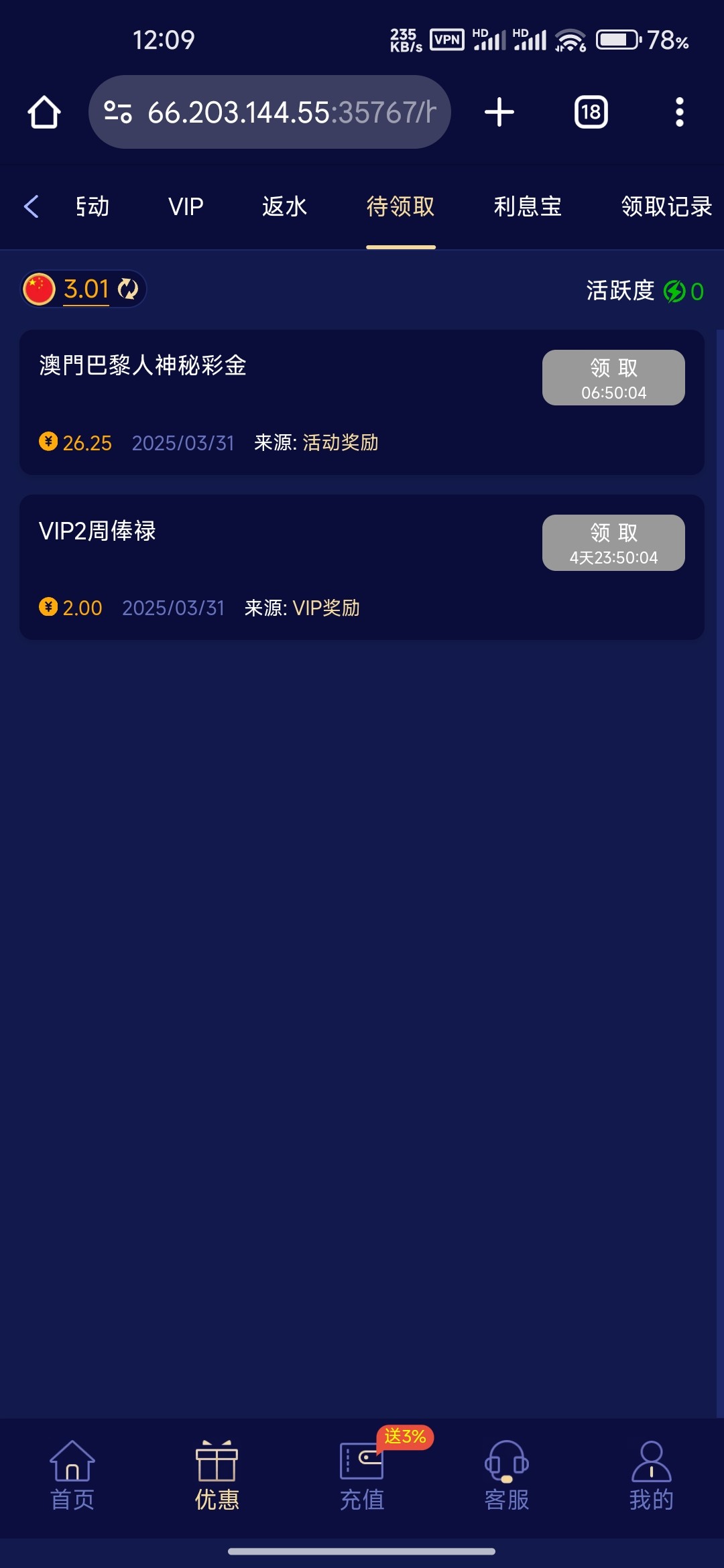Switch to the 返水 tab

[x=284, y=206]
